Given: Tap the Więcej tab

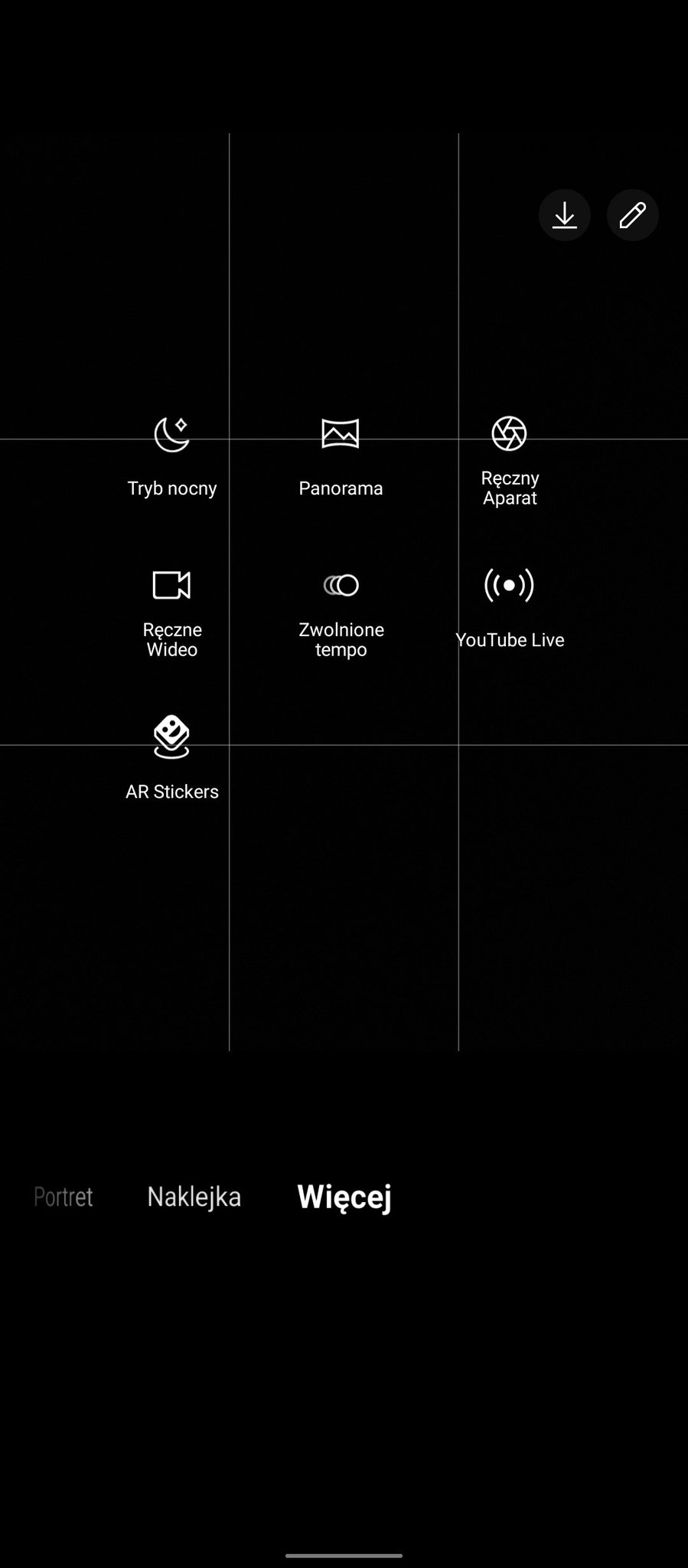Looking at the screenshot, I should pos(344,1197).
